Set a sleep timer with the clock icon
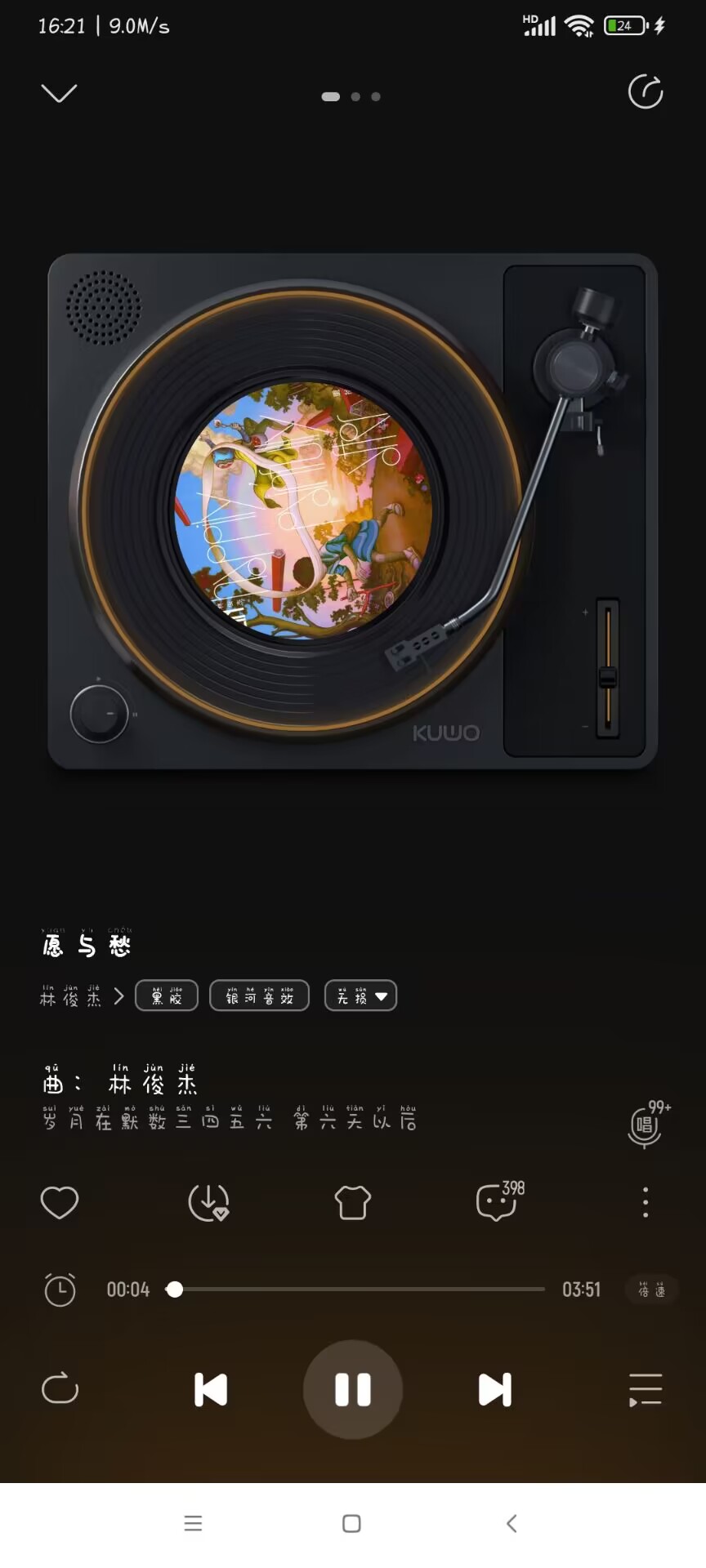Screen dimensions: 706x1568 coord(60,1290)
